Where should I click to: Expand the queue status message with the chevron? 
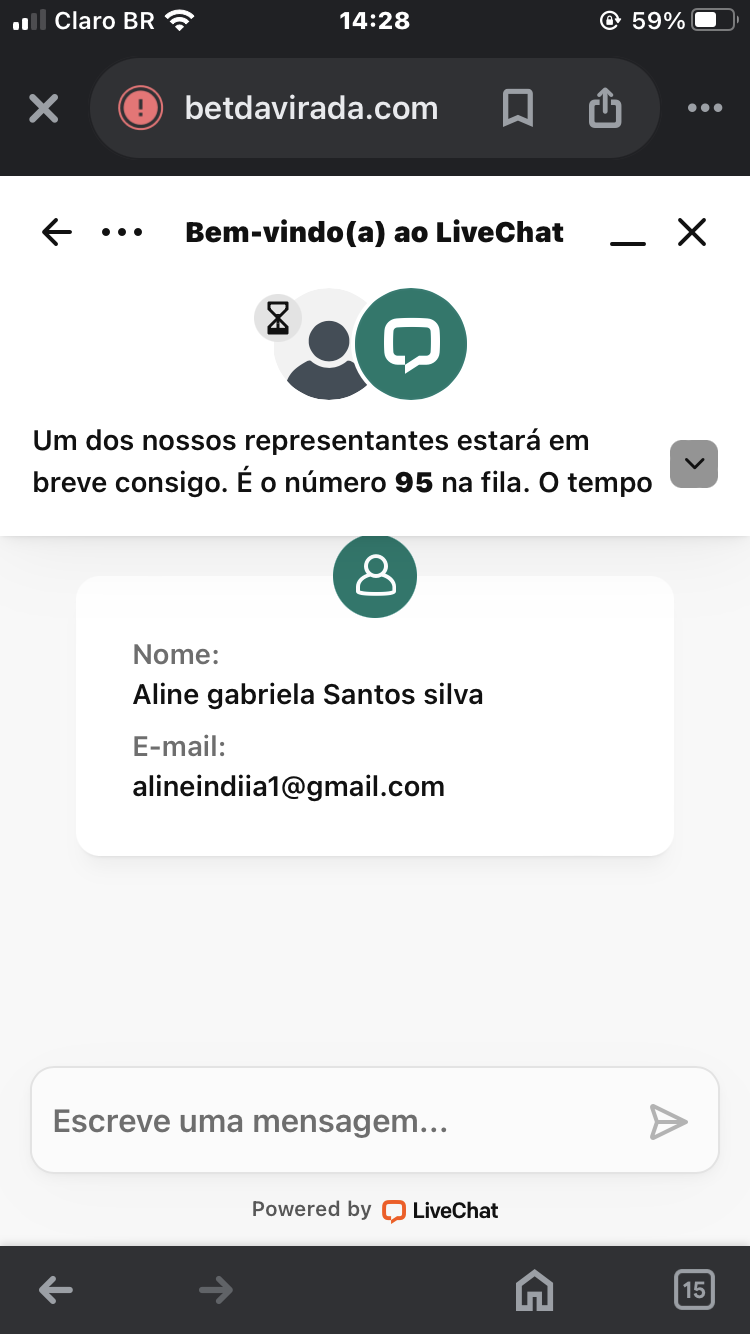[x=693, y=464]
